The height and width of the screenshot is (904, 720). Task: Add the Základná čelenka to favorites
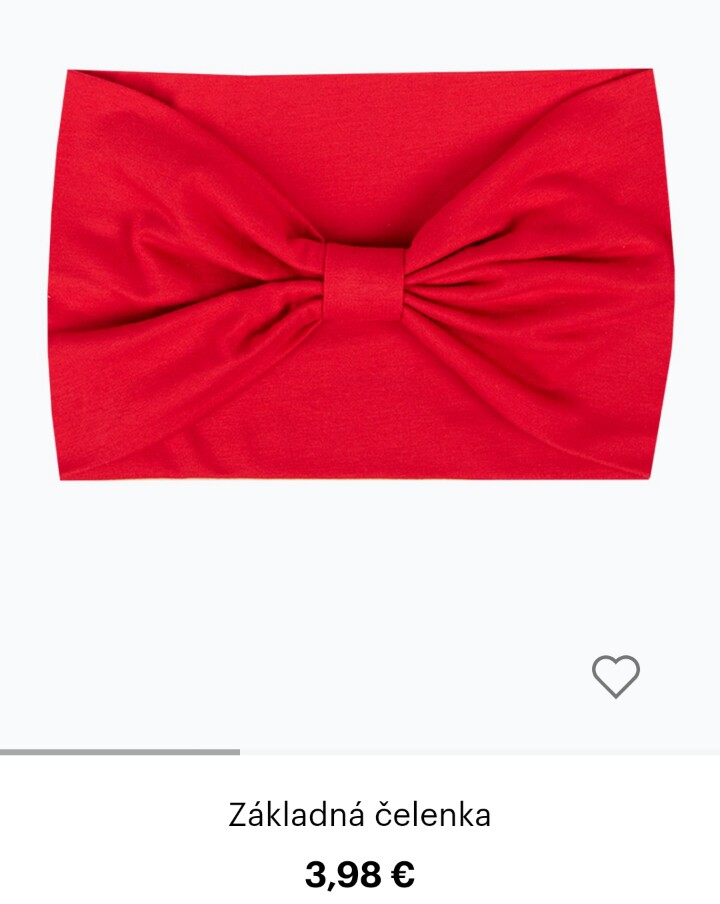coord(615,676)
